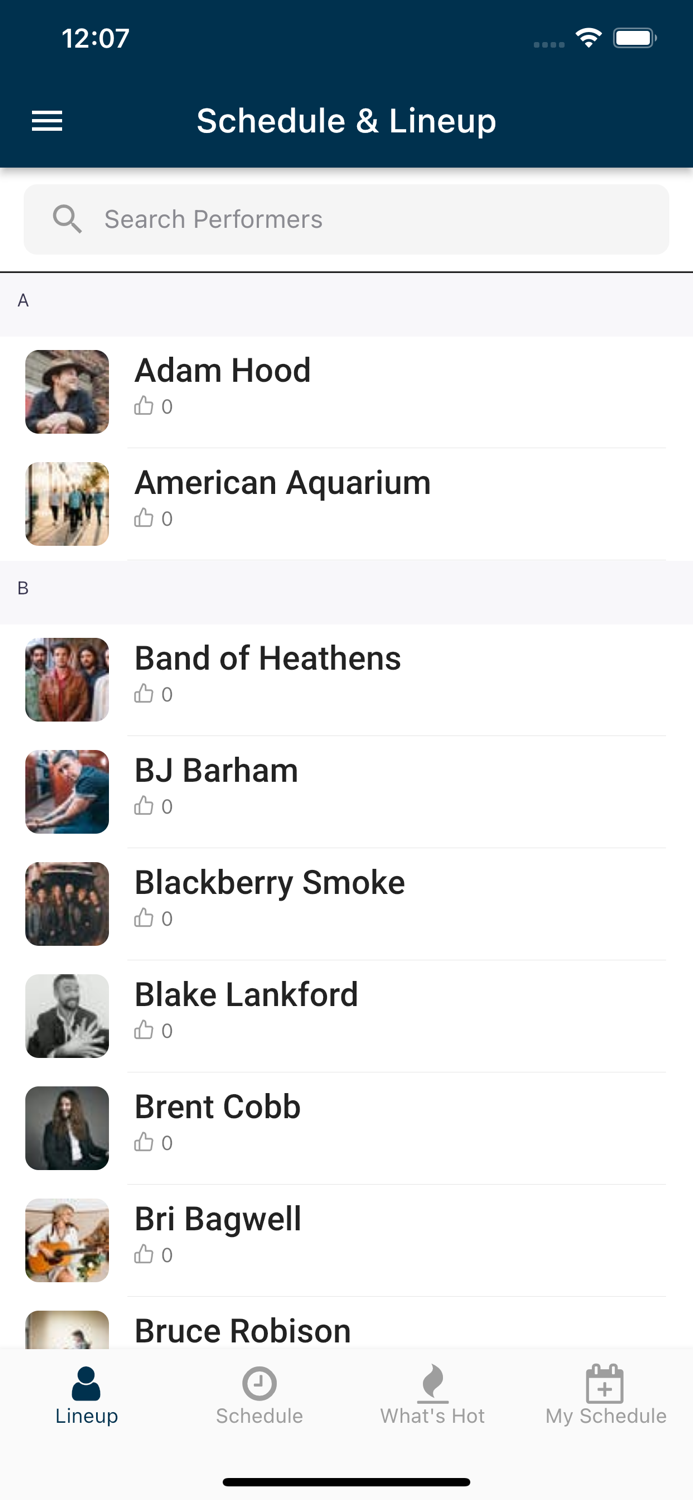
Task: Go to the My Schedule tab
Action: 605,1397
